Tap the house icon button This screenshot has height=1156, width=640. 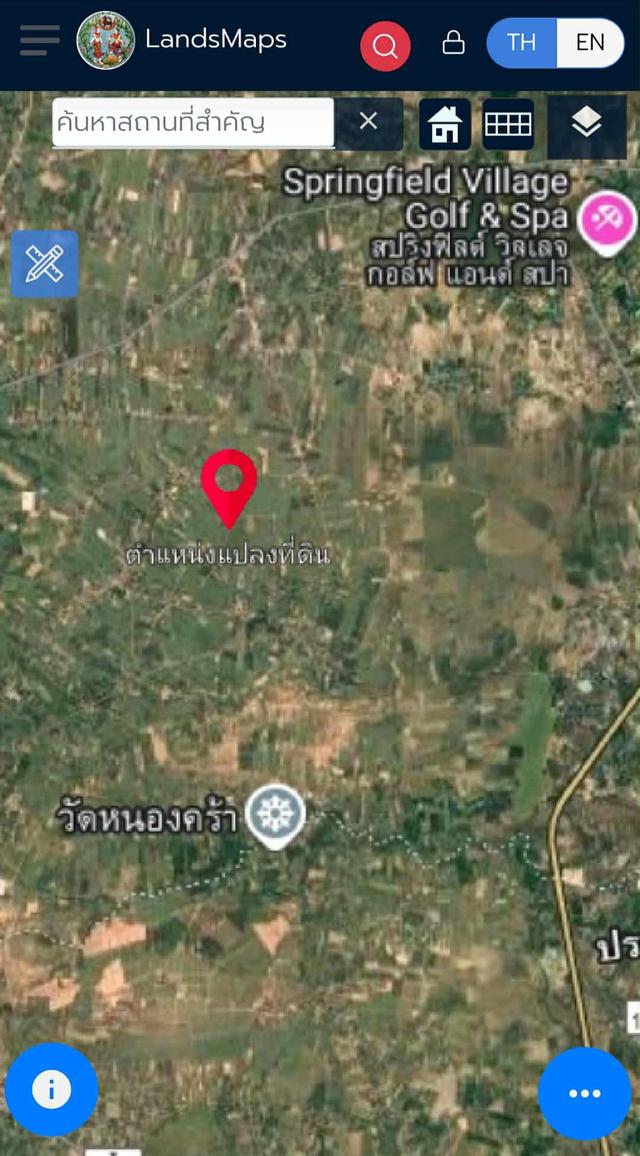(444, 124)
